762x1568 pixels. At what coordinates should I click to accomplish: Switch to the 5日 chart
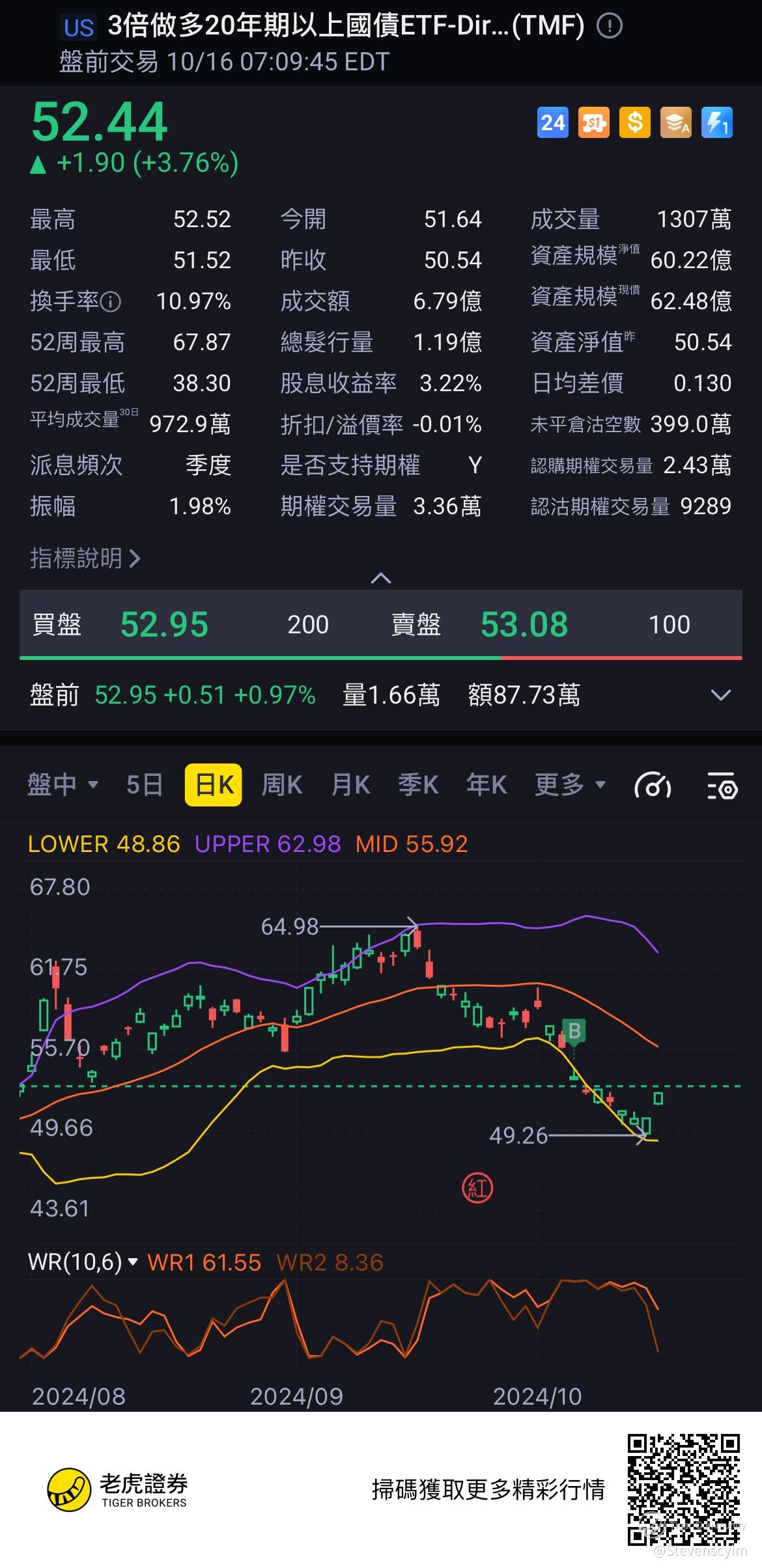click(144, 785)
